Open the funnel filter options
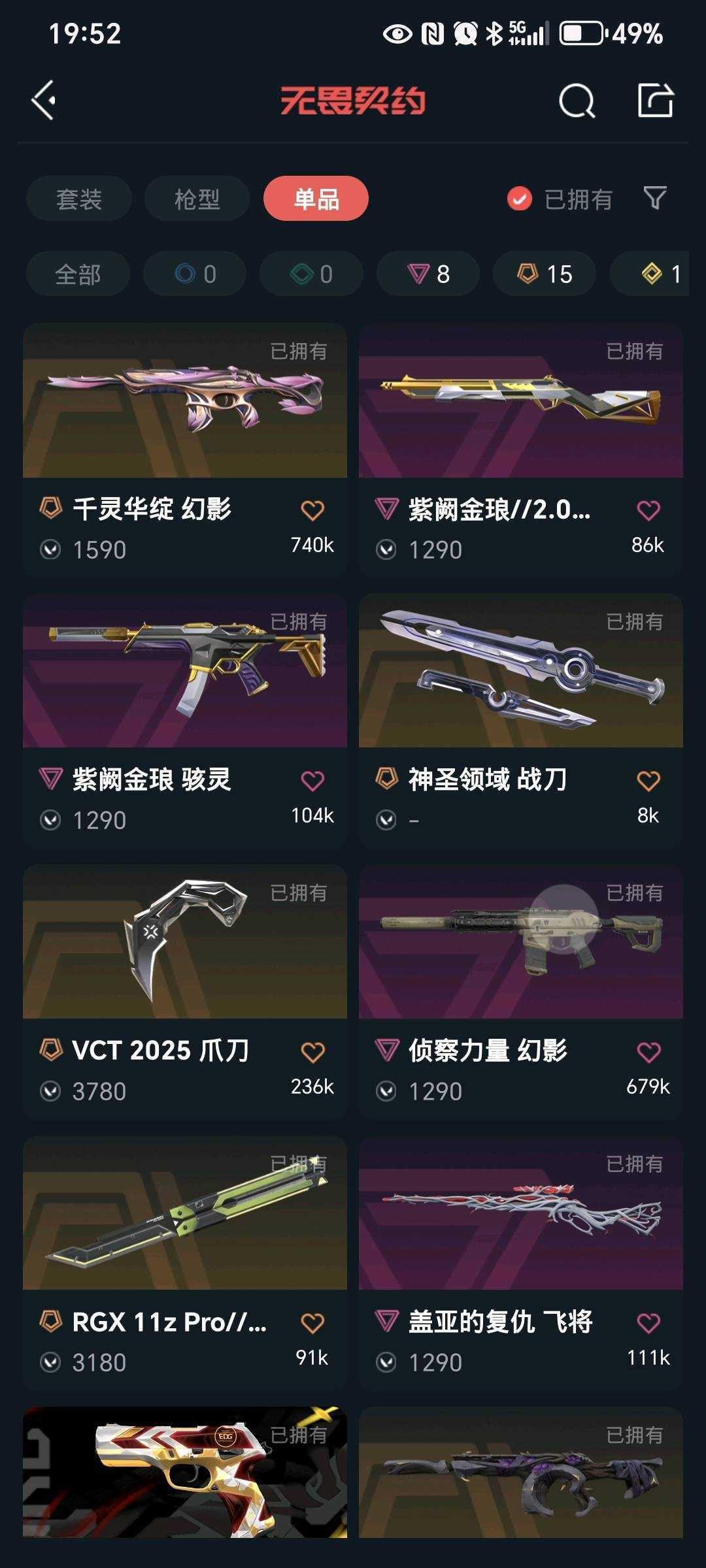 click(655, 198)
